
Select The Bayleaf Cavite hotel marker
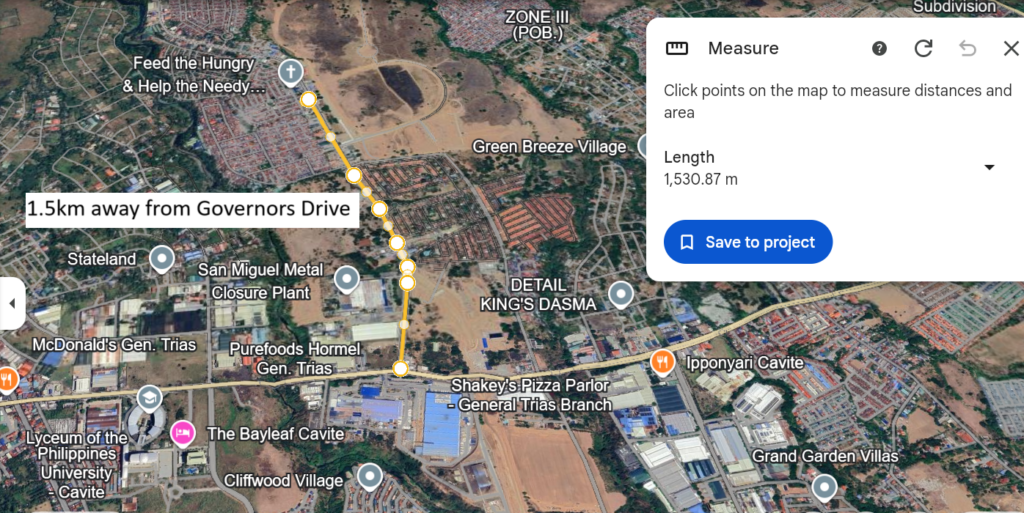[182, 433]
